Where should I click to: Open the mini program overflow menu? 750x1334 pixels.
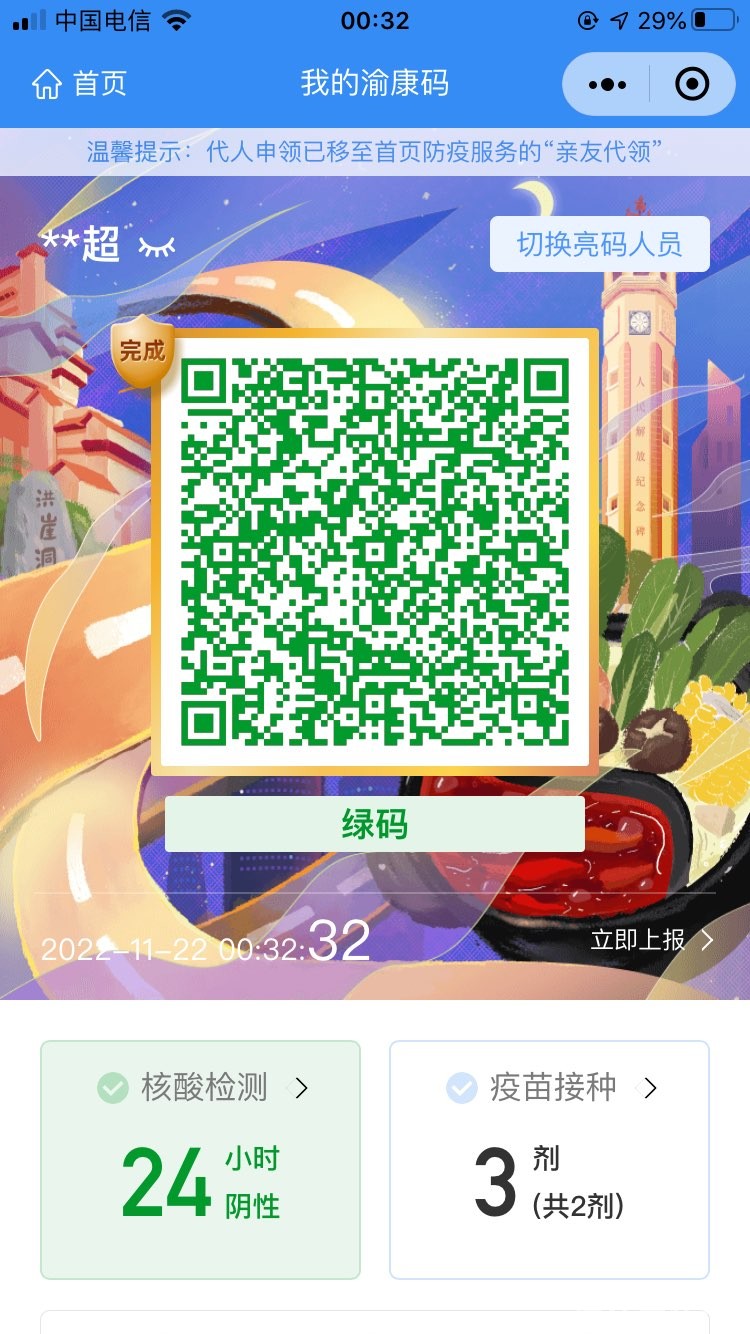(608, 85)
